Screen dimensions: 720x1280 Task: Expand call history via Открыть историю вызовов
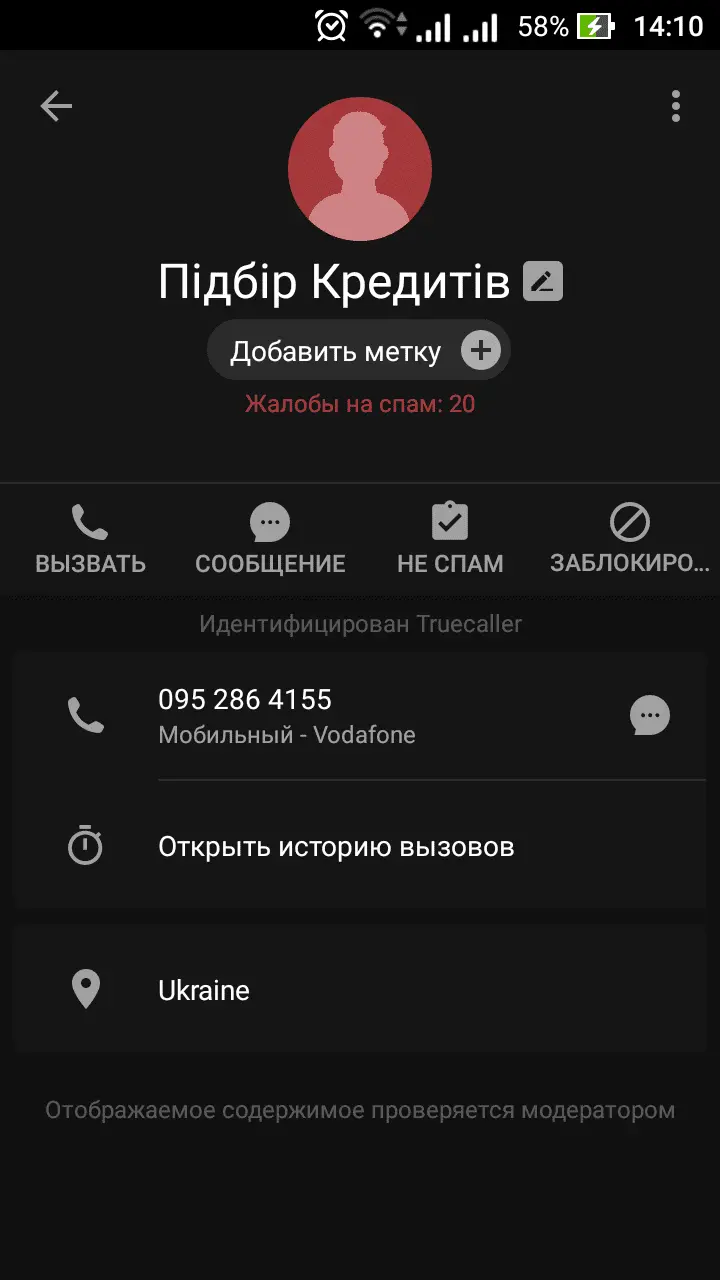(x=335, y=846)
